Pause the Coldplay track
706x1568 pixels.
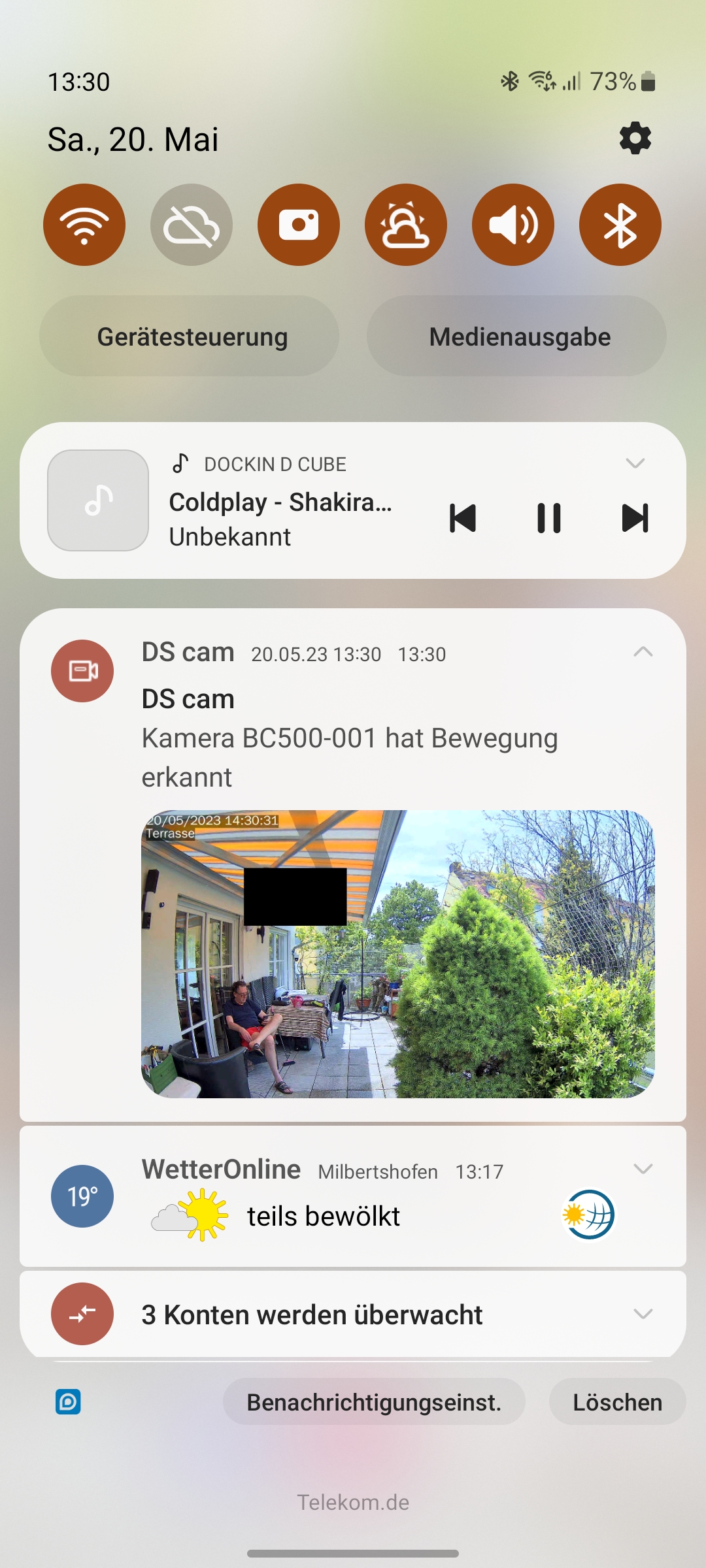(x=549, y=518)
